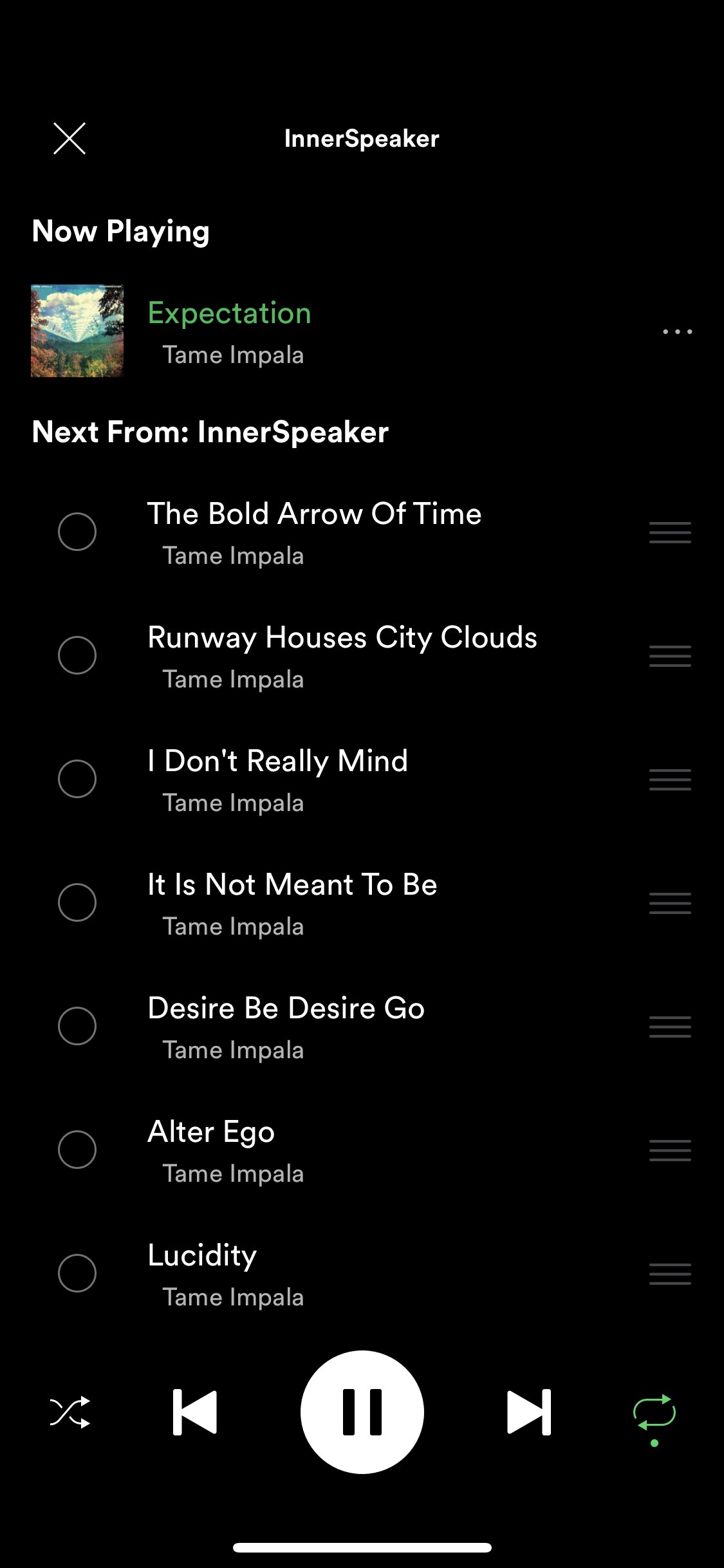
Task: Select the circle beside I Don't Really Mind
Action: [77, 779]
